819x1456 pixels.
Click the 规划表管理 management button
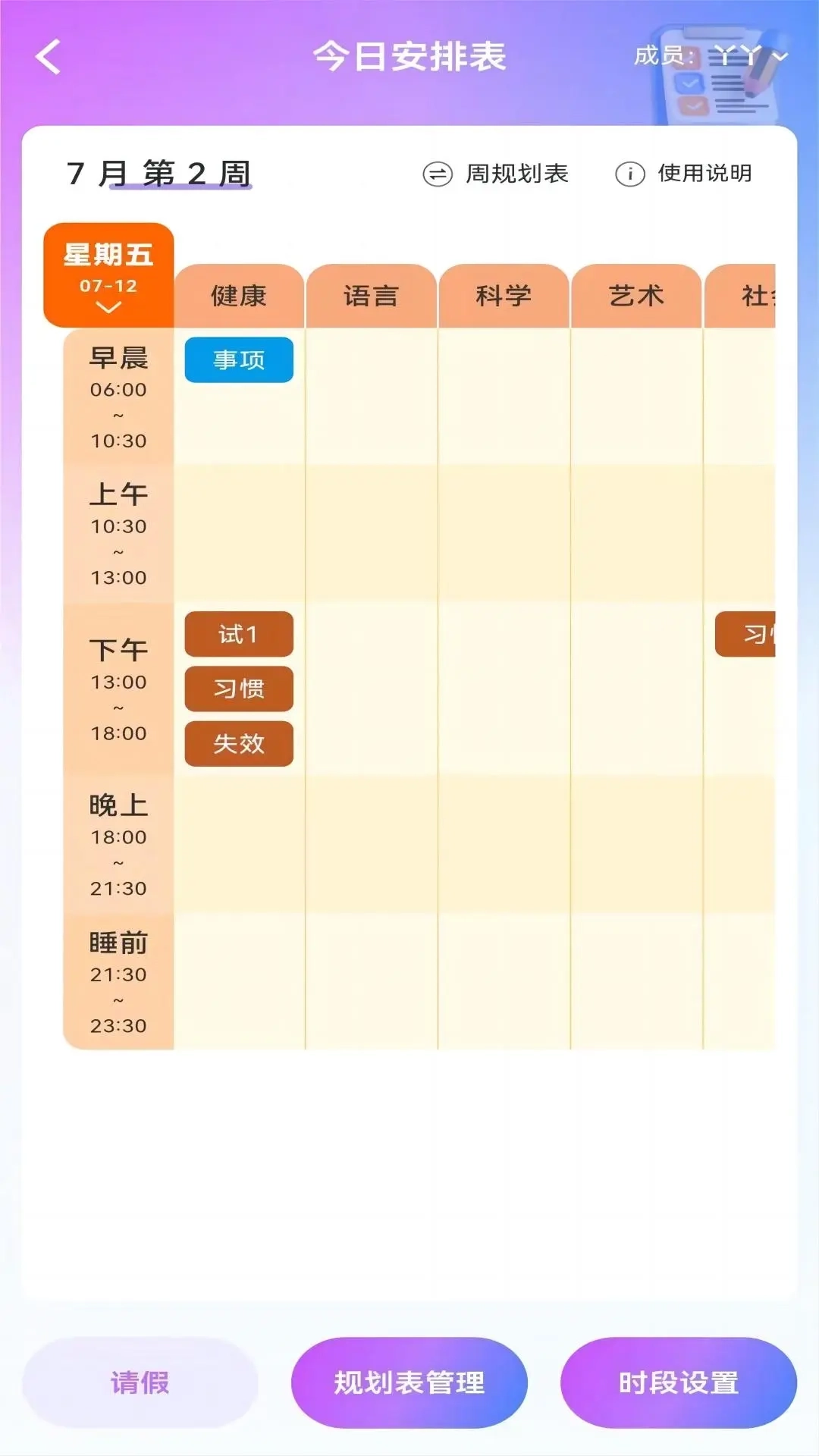(409, 1382)
